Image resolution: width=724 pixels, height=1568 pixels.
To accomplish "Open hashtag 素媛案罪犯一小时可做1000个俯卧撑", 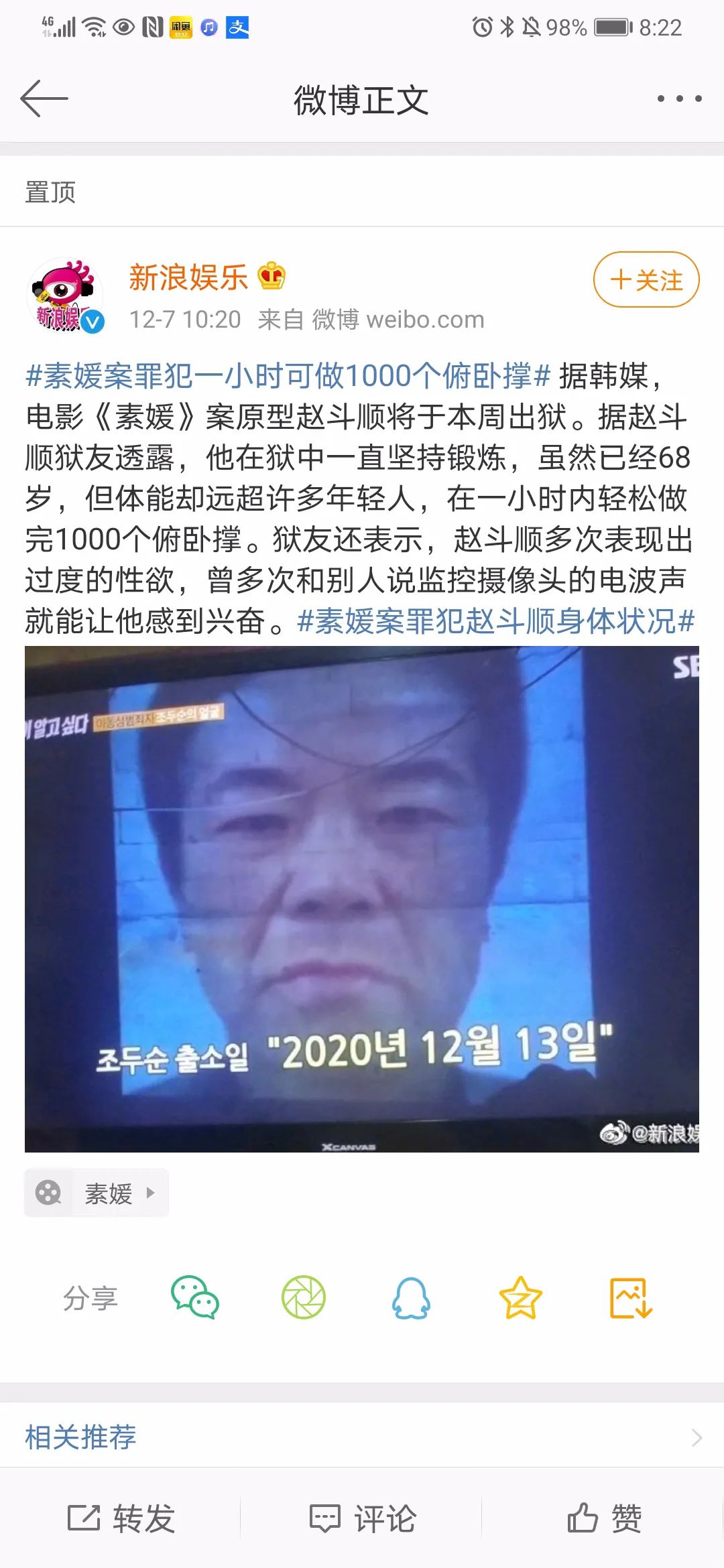I will [x=288, y=376].
